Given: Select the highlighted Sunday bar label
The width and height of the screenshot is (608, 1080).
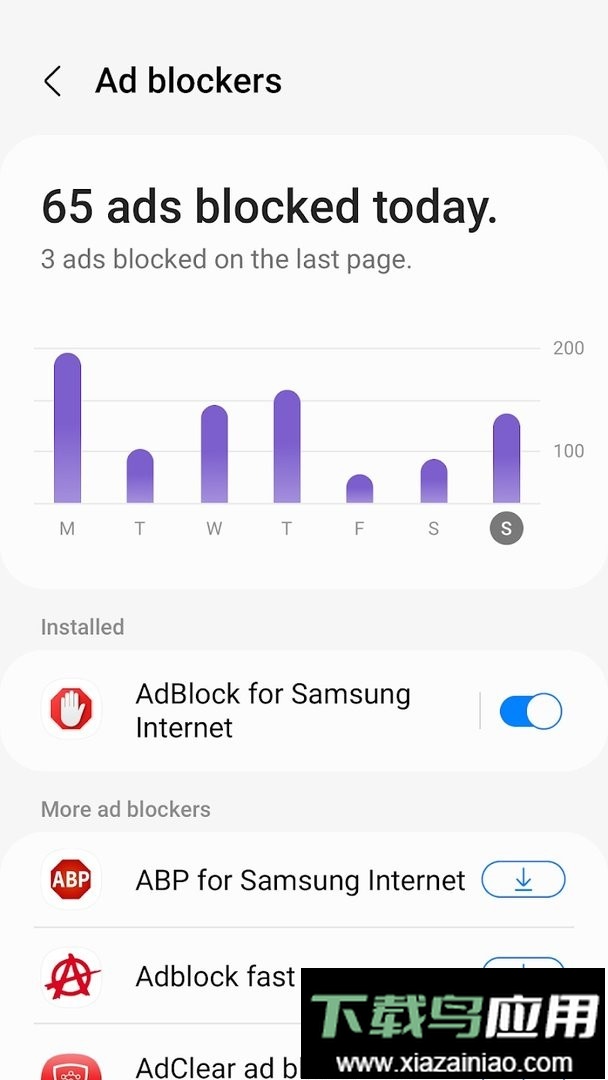Looking at the screenshot, I should click(506, 528).
